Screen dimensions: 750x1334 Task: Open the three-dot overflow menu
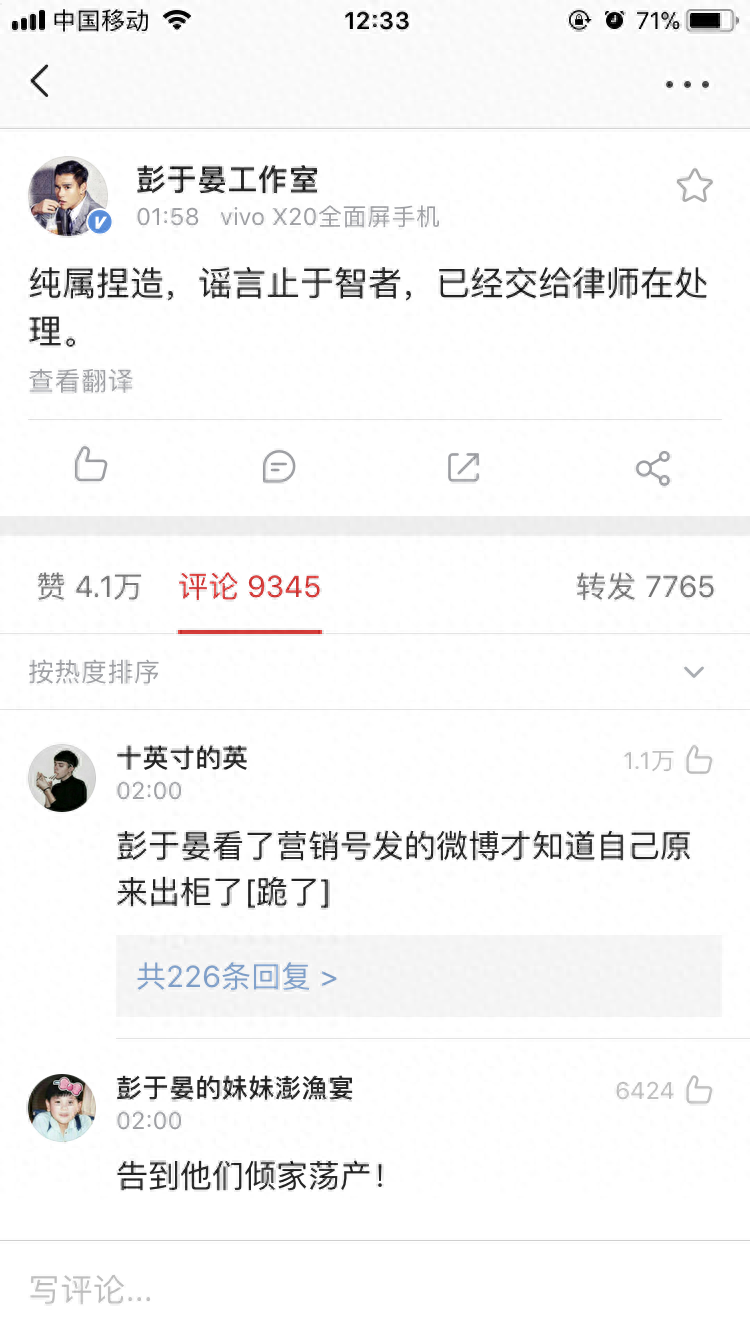coord(688,84)
